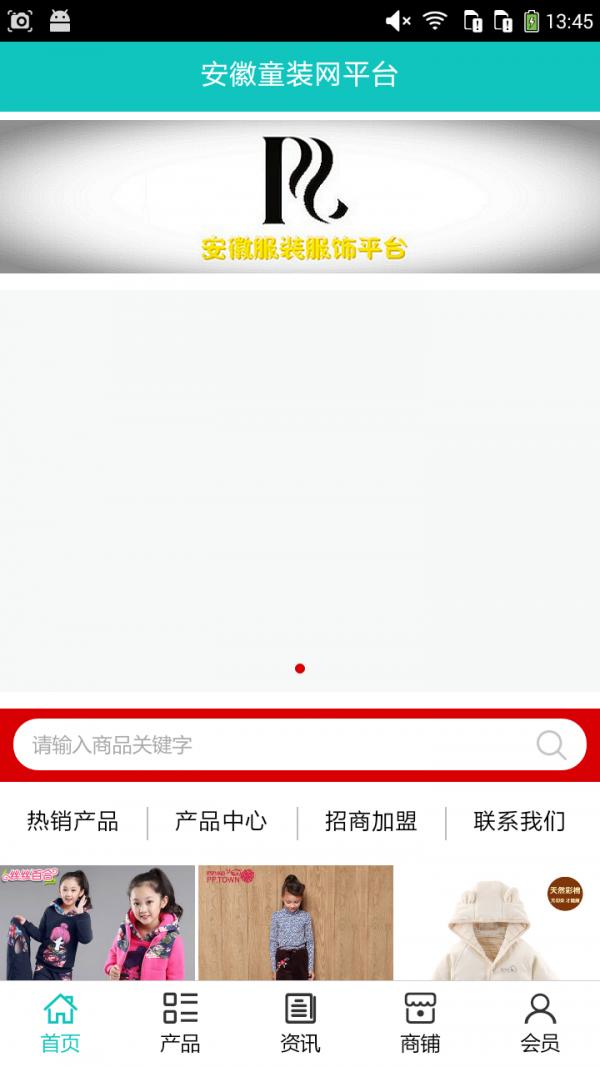Screen dimensions: 600x1067
Task: Open 招商加盟 section
Action: pyautogui.click(x=371, y=822)
